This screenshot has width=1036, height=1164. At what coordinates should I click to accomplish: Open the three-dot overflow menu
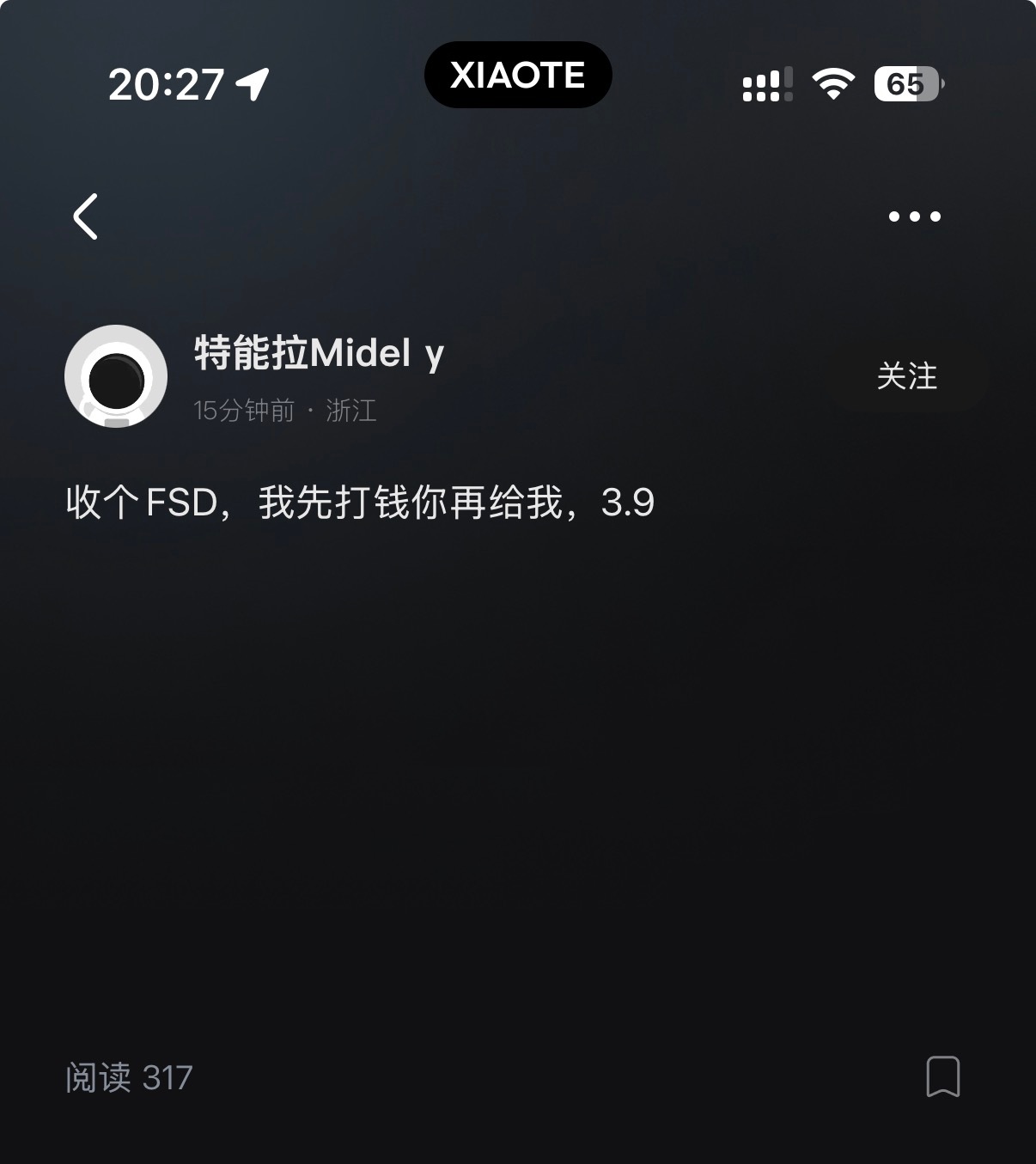pyautogui.click(x=914, y=216)
